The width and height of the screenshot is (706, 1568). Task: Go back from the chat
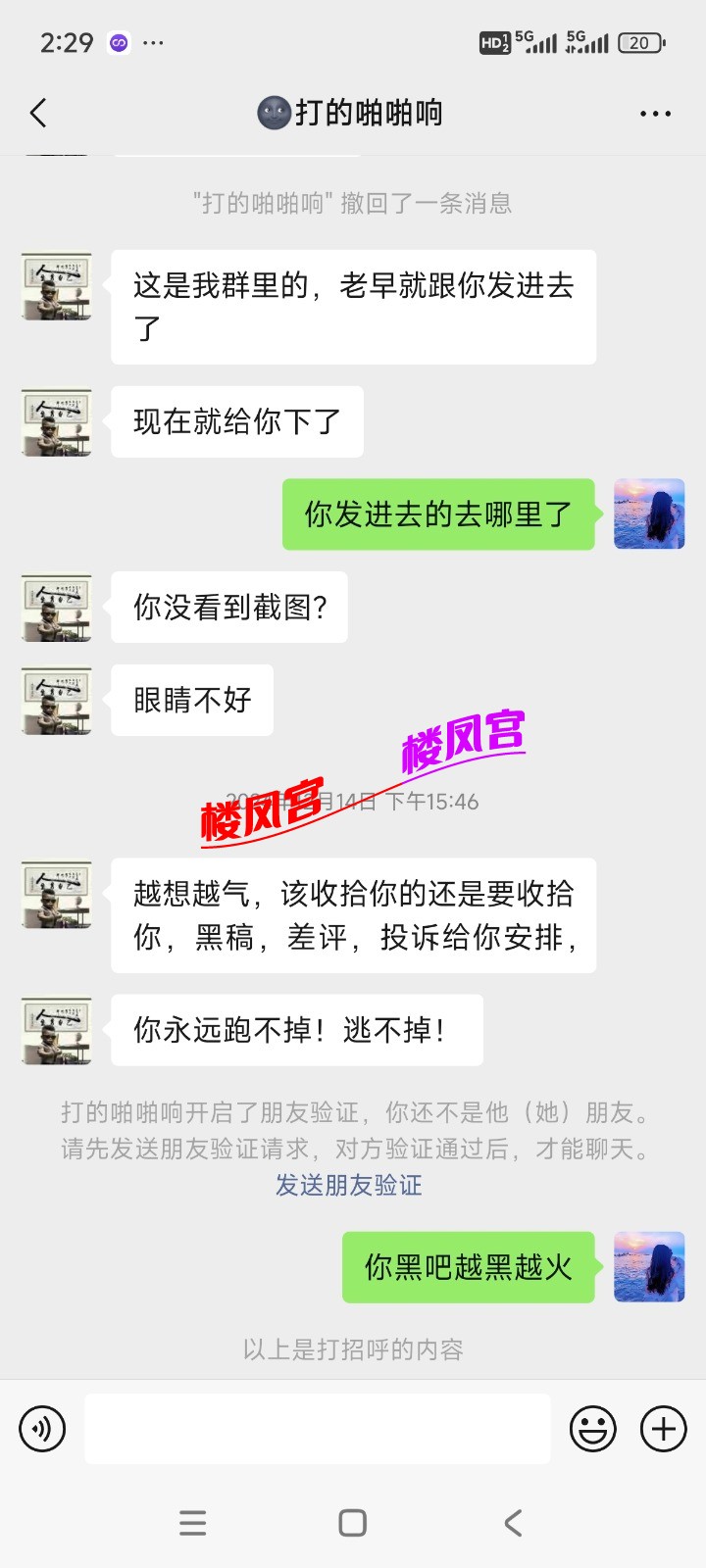click(x=38, y=114)
